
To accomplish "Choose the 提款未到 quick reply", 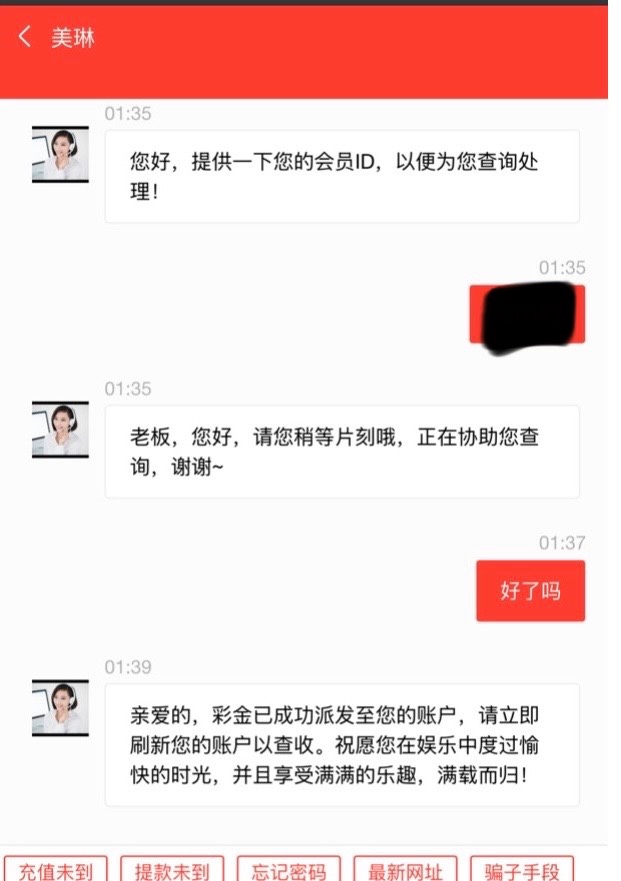I will click(172, 870).
